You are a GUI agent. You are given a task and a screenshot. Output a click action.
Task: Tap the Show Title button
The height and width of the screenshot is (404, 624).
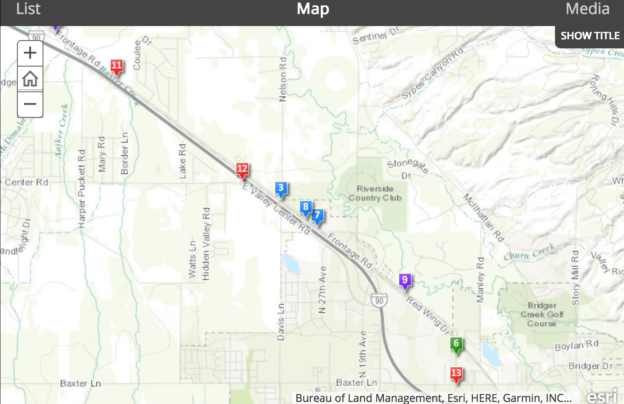(x=589, y=35)
